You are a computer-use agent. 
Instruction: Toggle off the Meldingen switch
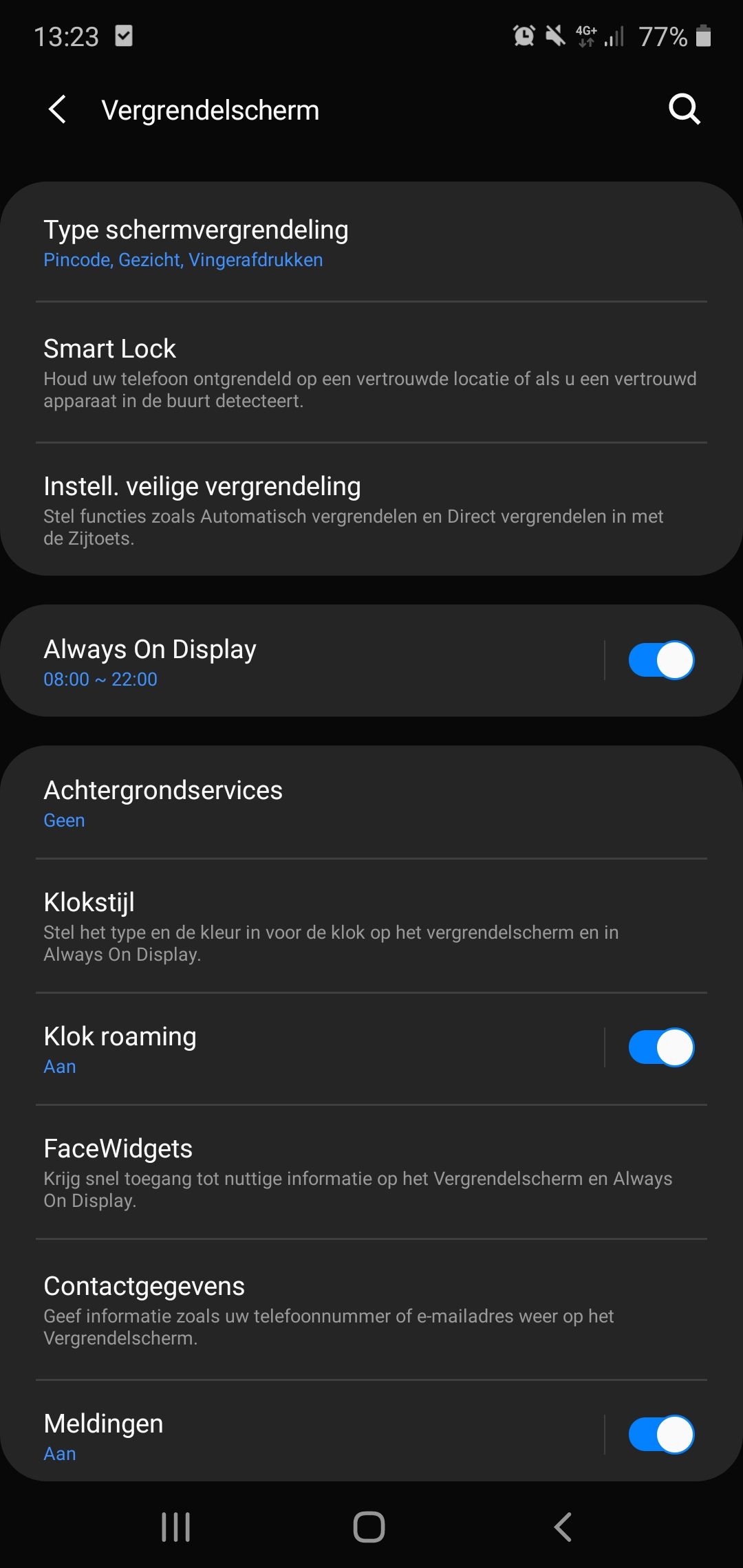click(660, 1435)
